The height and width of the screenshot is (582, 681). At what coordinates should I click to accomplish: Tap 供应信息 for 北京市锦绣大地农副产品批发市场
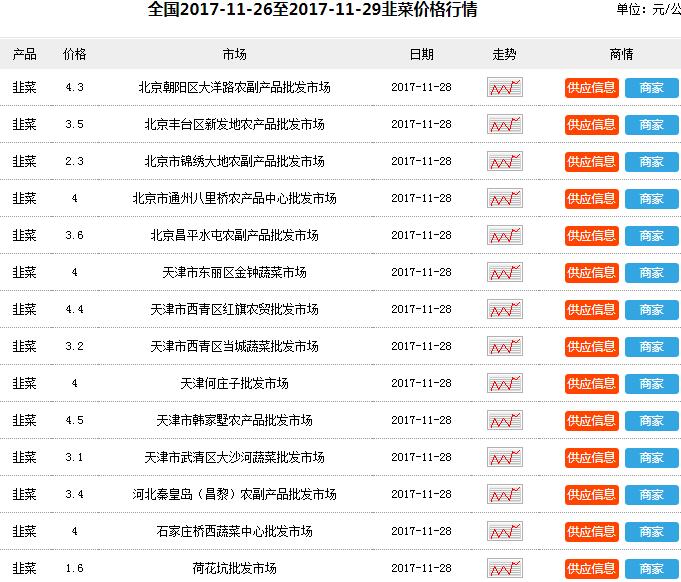591,162
